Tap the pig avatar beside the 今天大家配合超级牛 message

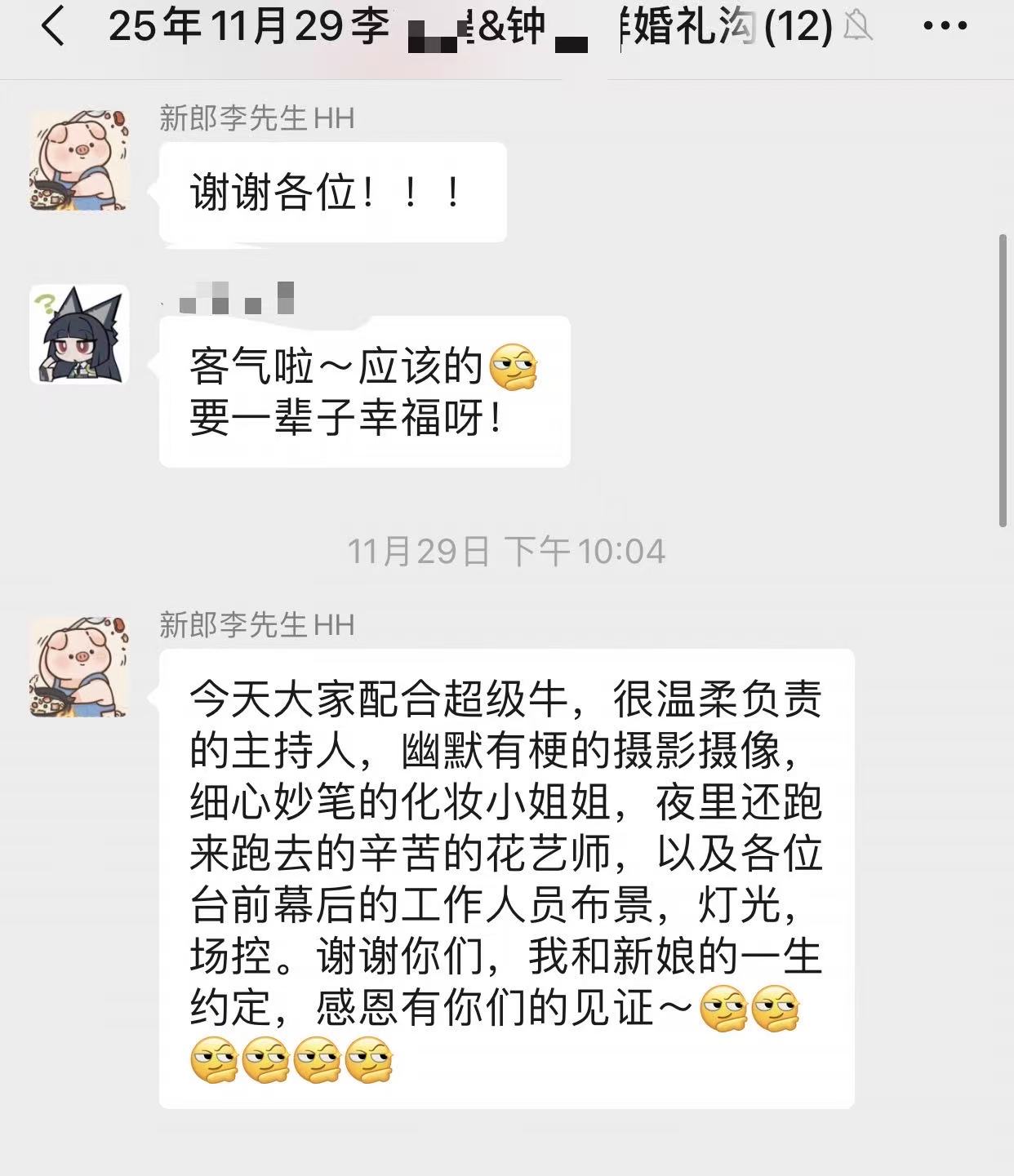[79, 668]
